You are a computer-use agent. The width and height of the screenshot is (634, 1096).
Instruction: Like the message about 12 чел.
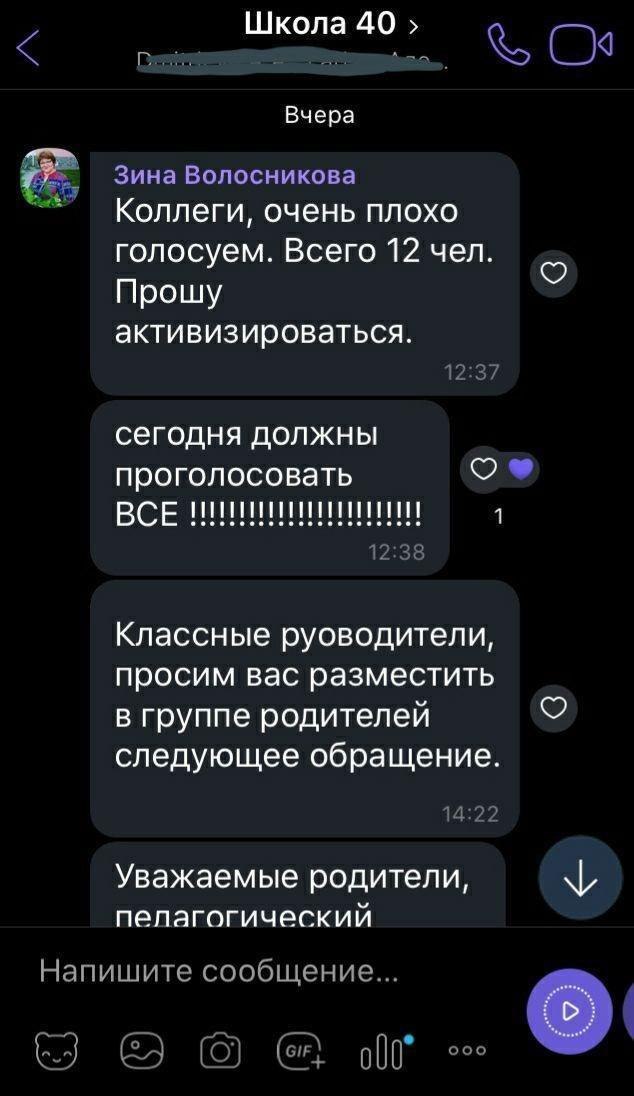(553, 273)
